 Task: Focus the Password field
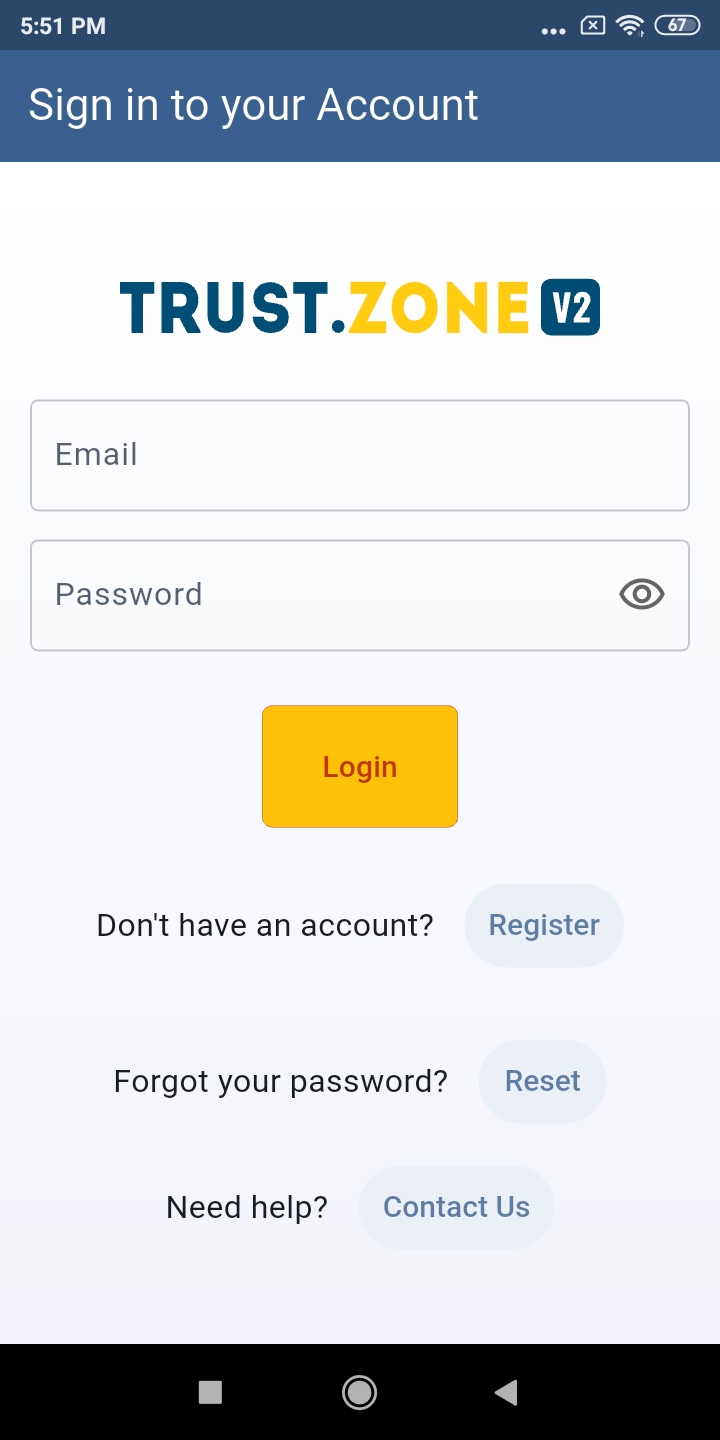tap(320, 596)
